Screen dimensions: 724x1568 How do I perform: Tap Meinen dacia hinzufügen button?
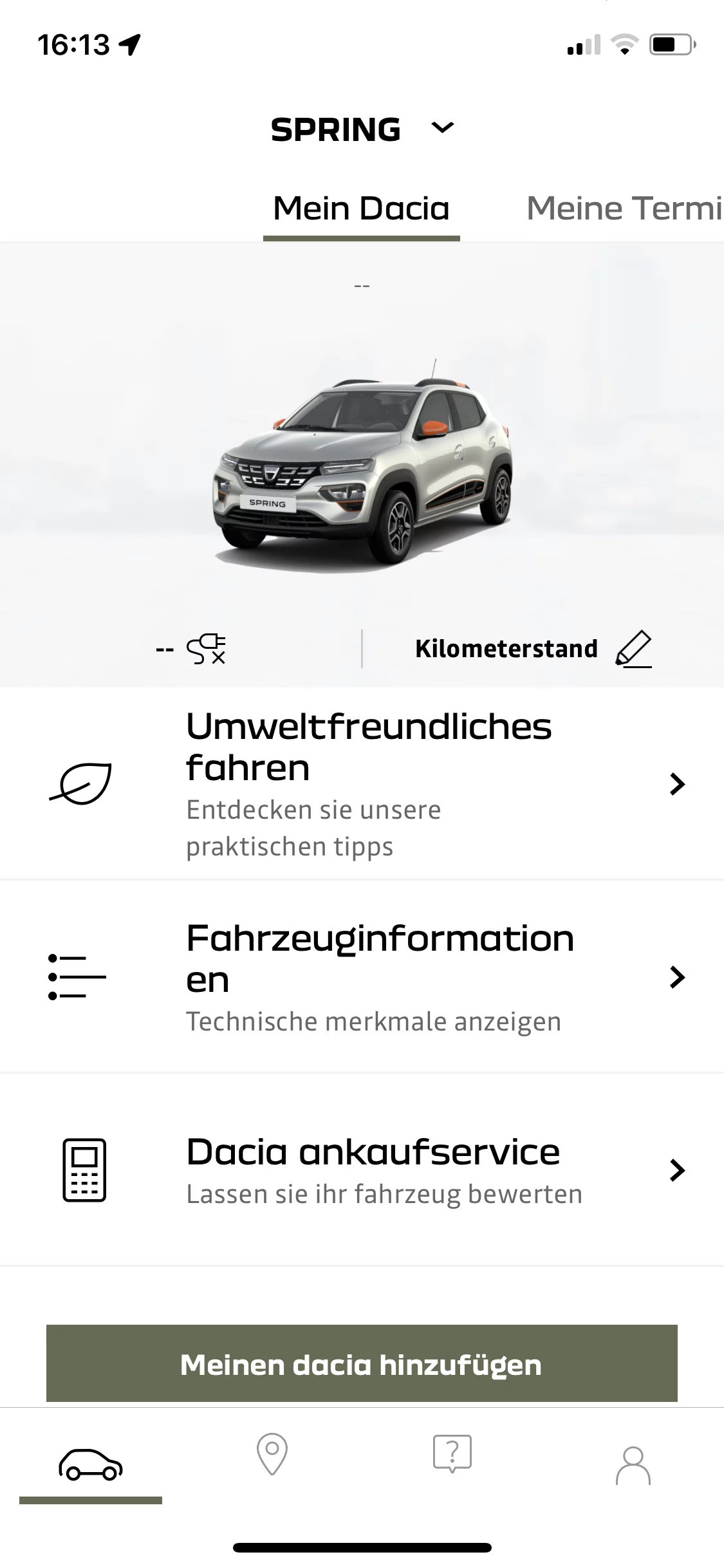click(x=362, y=1363)
